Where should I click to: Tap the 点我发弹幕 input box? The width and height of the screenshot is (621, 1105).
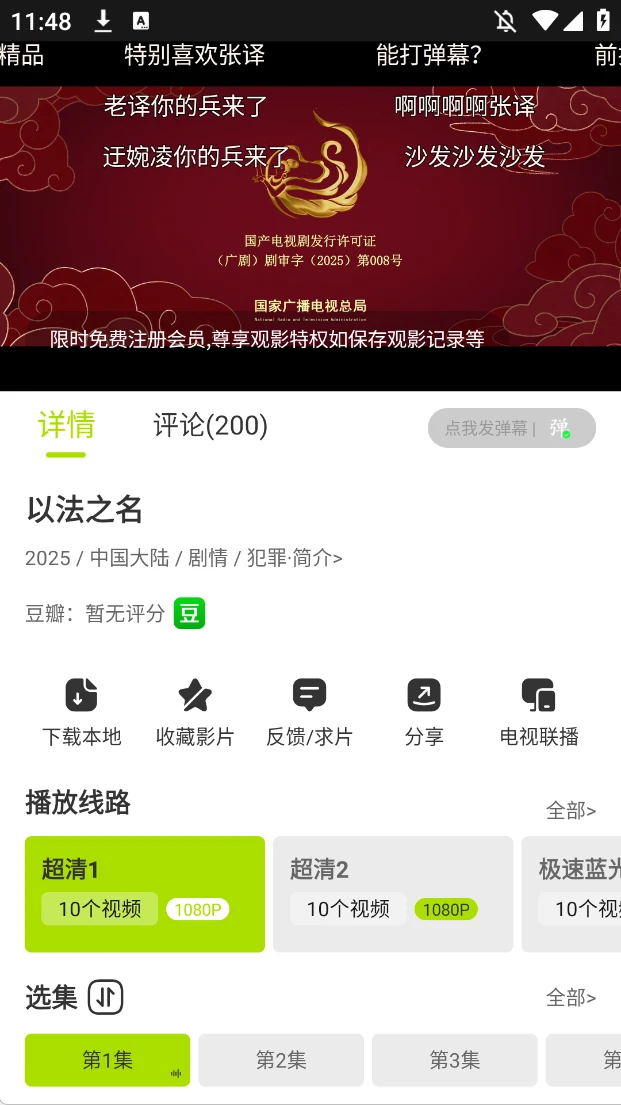(x=487, y=428)
